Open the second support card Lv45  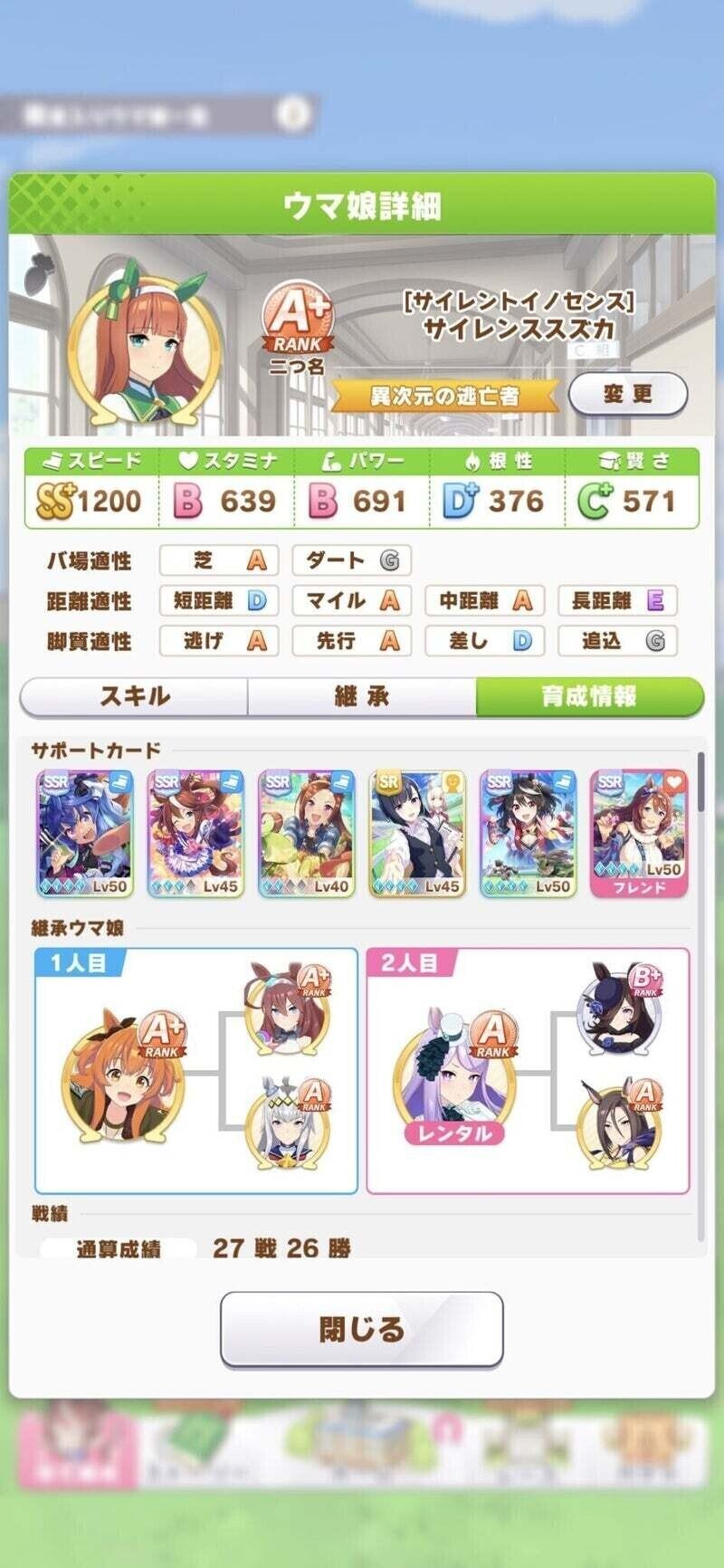pyautogui.click(x=195, y=833)
